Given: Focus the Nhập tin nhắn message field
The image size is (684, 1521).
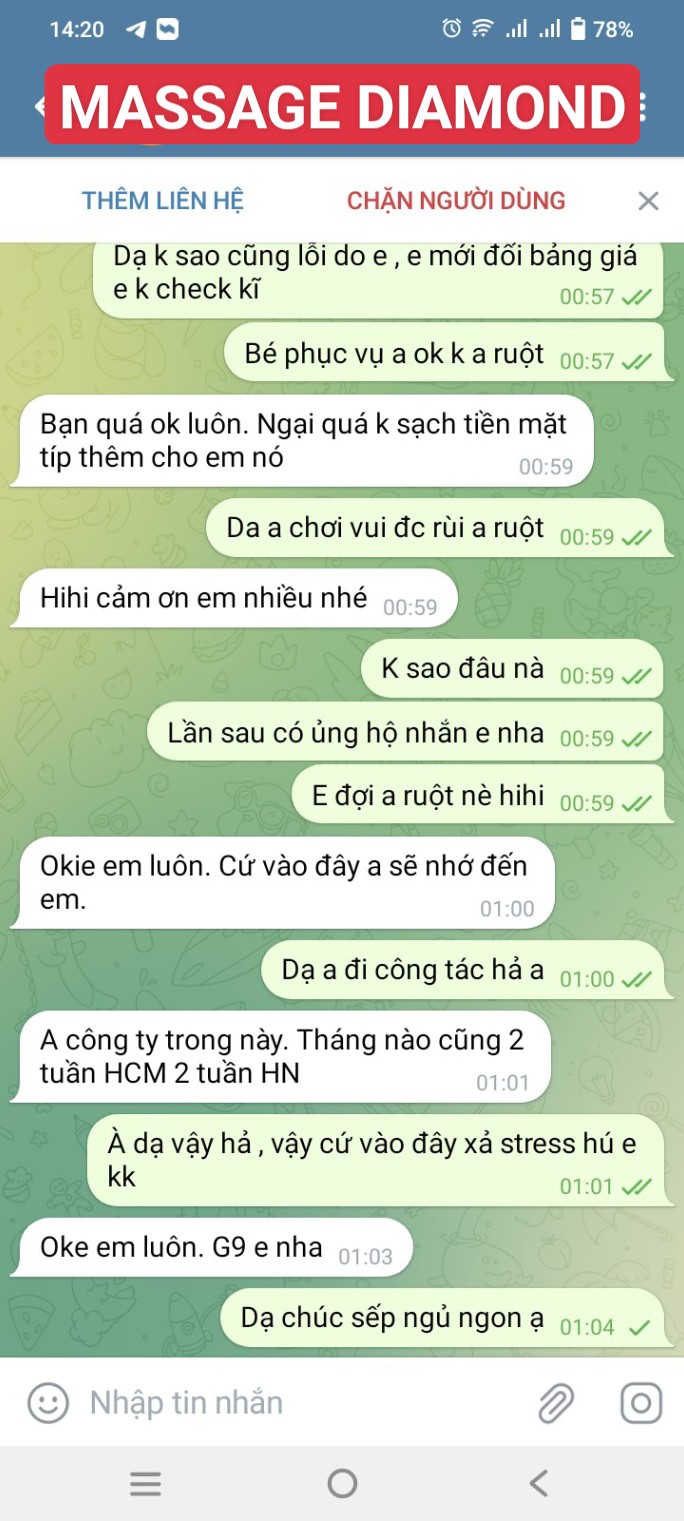Looking at the screenshot, I should (x=300, y=1403).
